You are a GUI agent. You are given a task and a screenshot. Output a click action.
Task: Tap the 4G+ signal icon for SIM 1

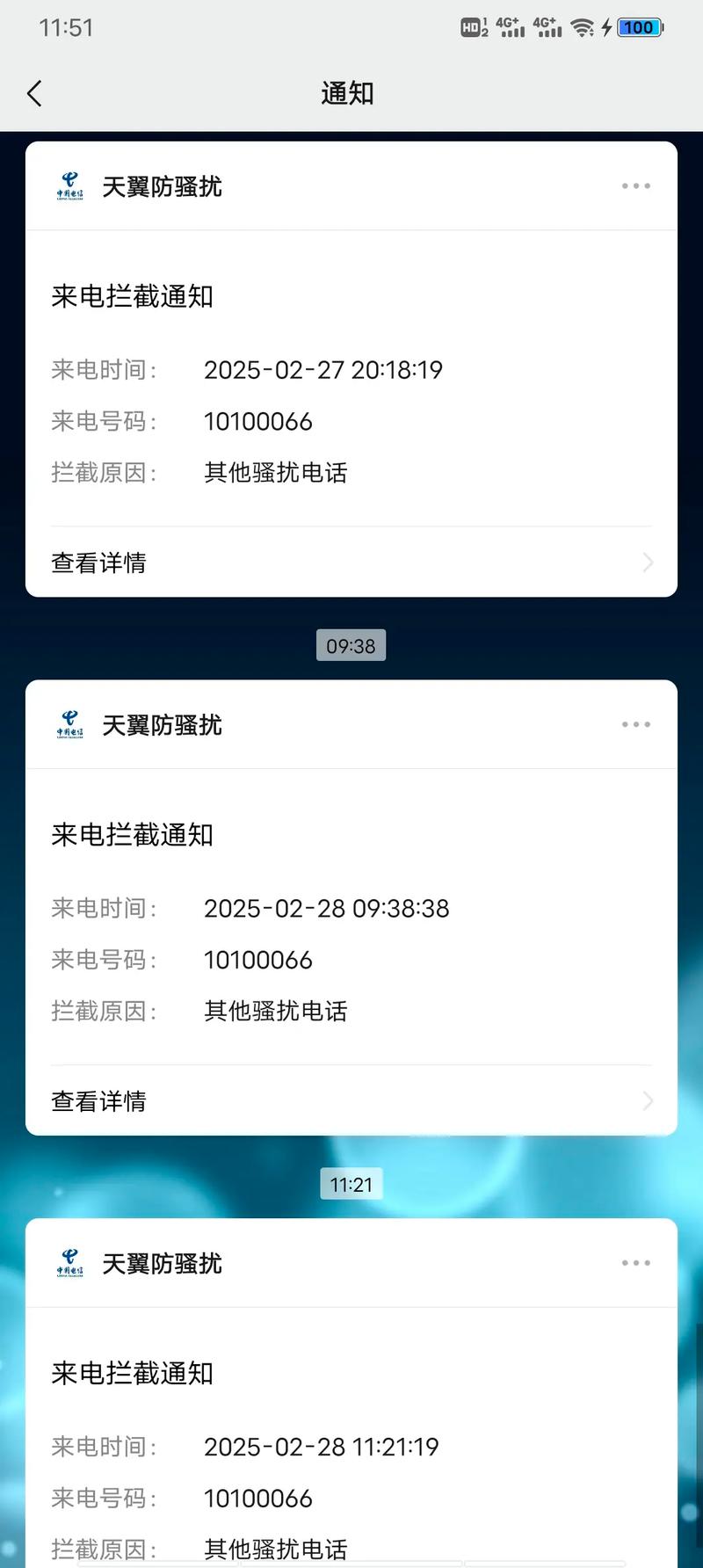pyautogui.click(x=510, y=27)
